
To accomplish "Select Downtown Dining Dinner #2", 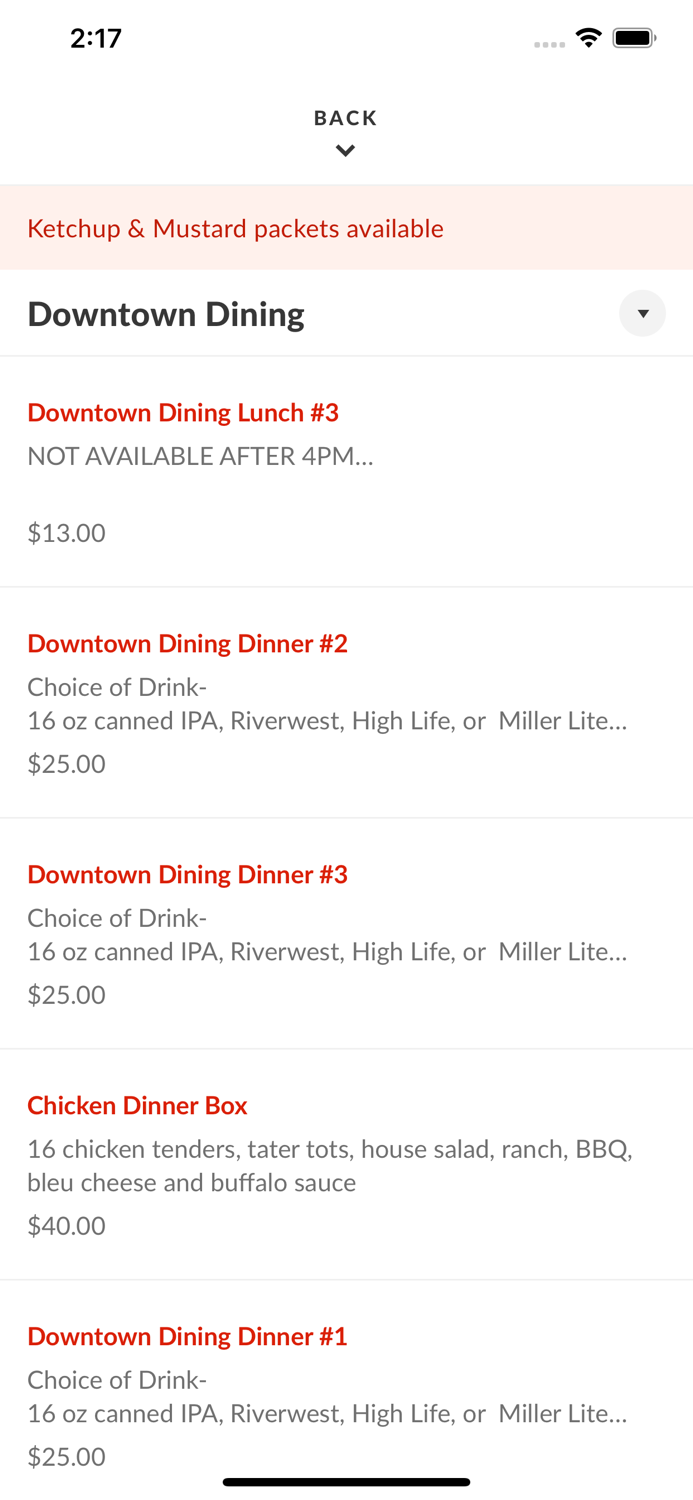I will (187, 644).
